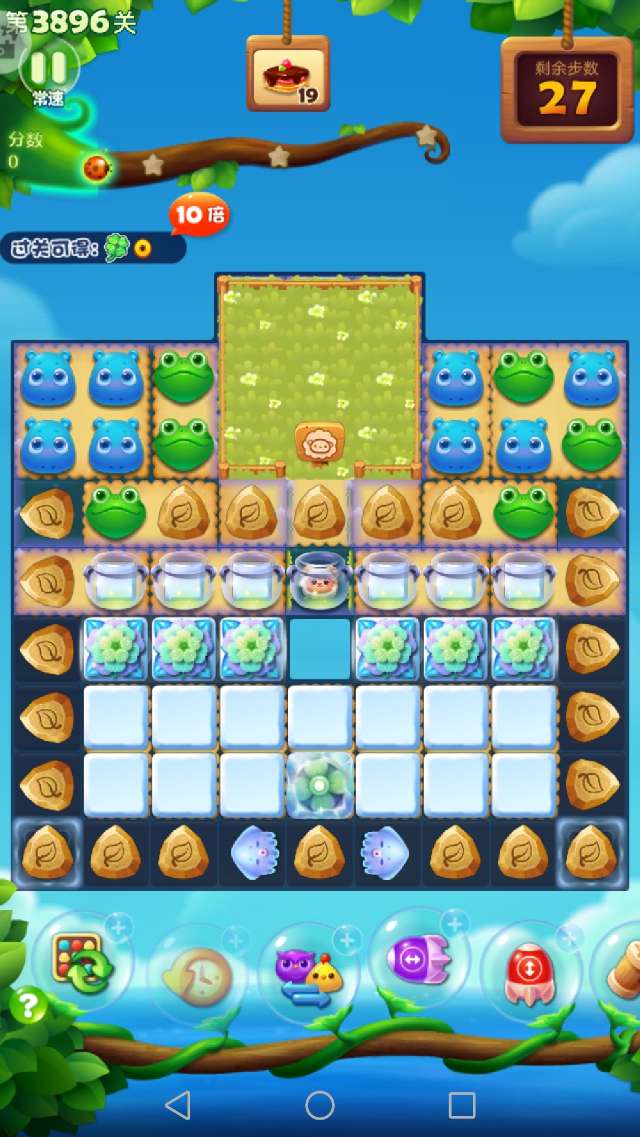Use the board shuffle refresh booster

82,965
